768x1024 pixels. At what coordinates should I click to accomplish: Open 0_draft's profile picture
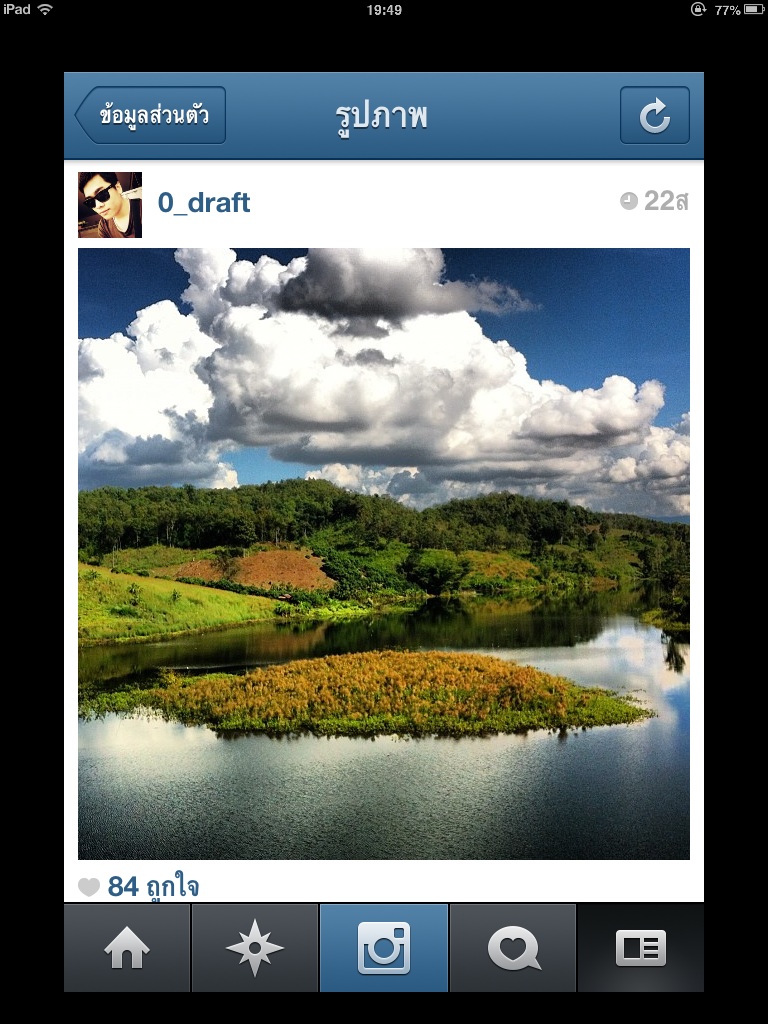[110, 205]
